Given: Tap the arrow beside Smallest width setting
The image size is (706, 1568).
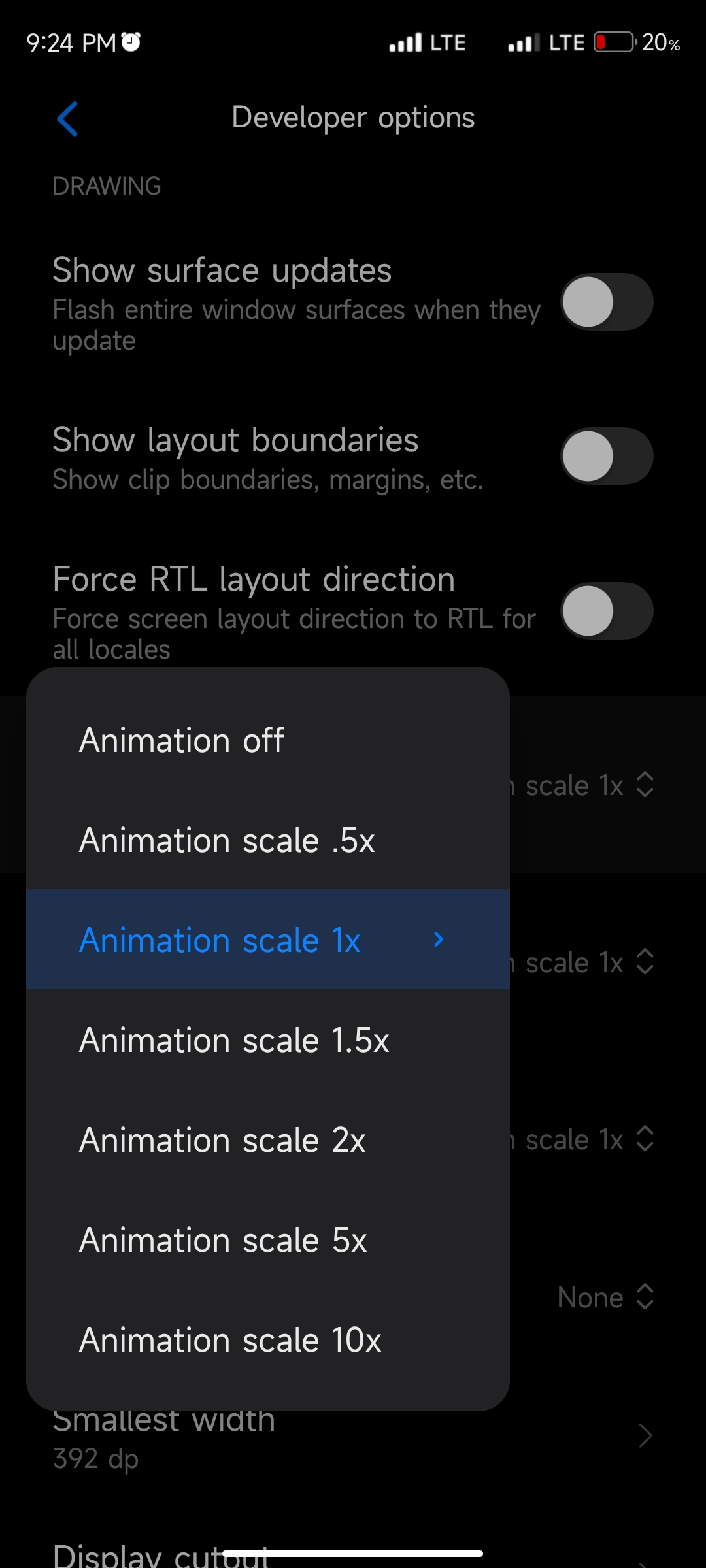Looking at the screenshot, I should click(x=646, y=1436).
